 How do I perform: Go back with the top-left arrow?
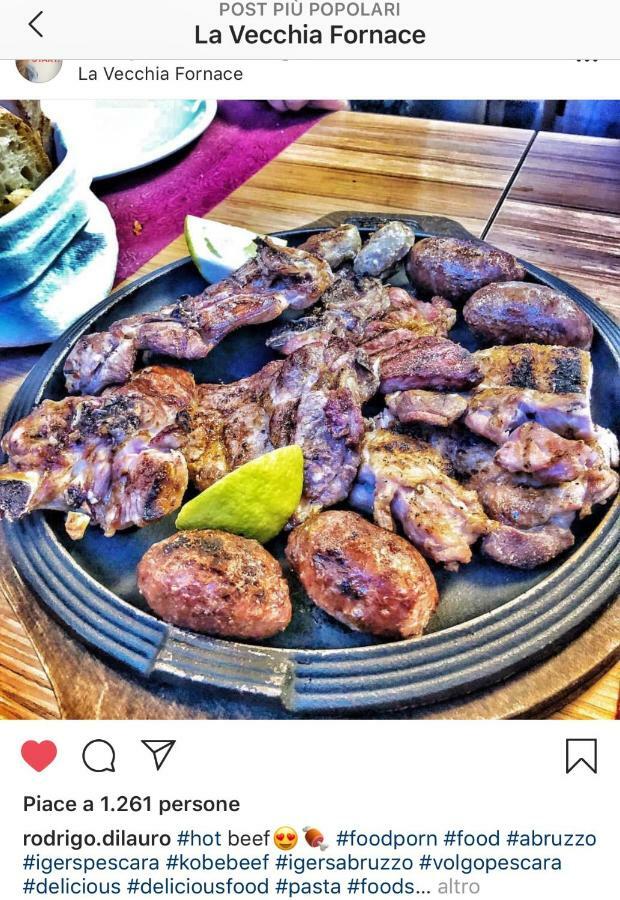coord(35,25)
